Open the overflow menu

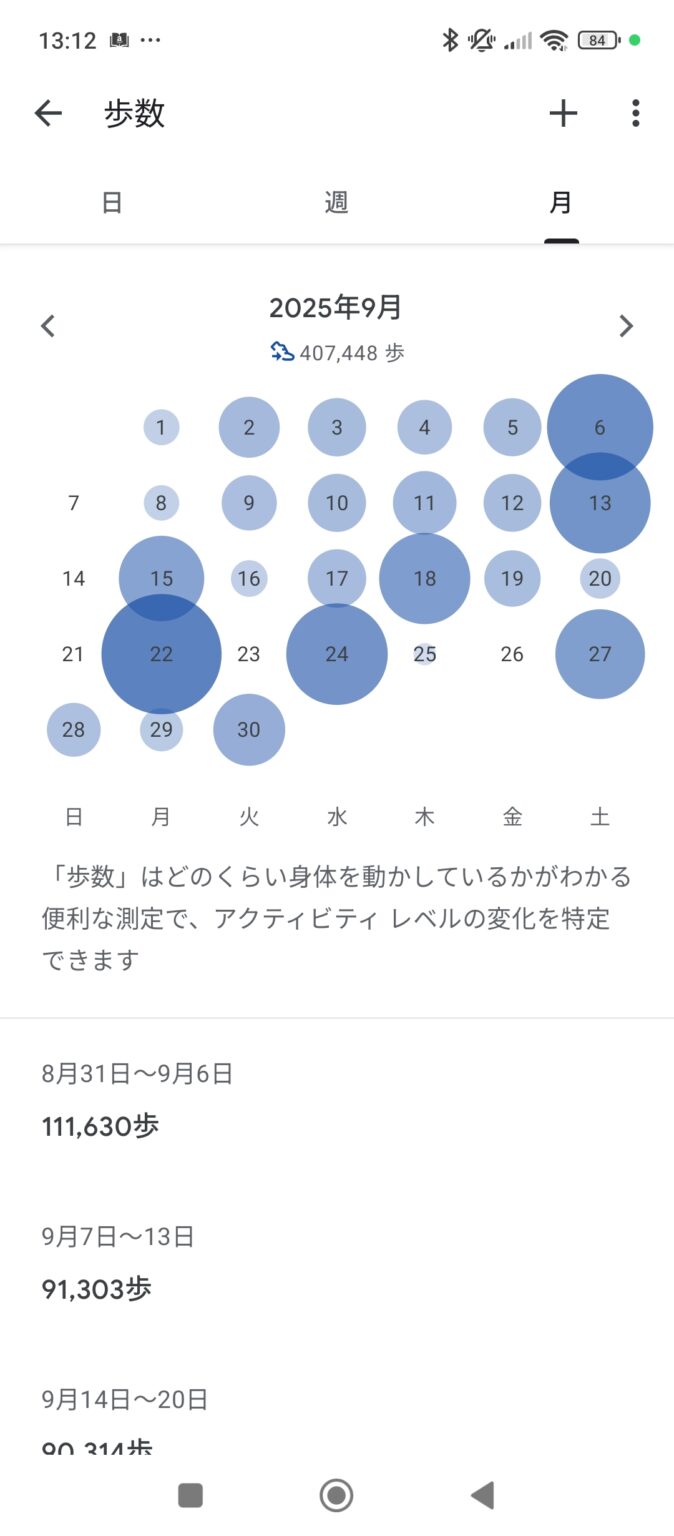[635, 114]
